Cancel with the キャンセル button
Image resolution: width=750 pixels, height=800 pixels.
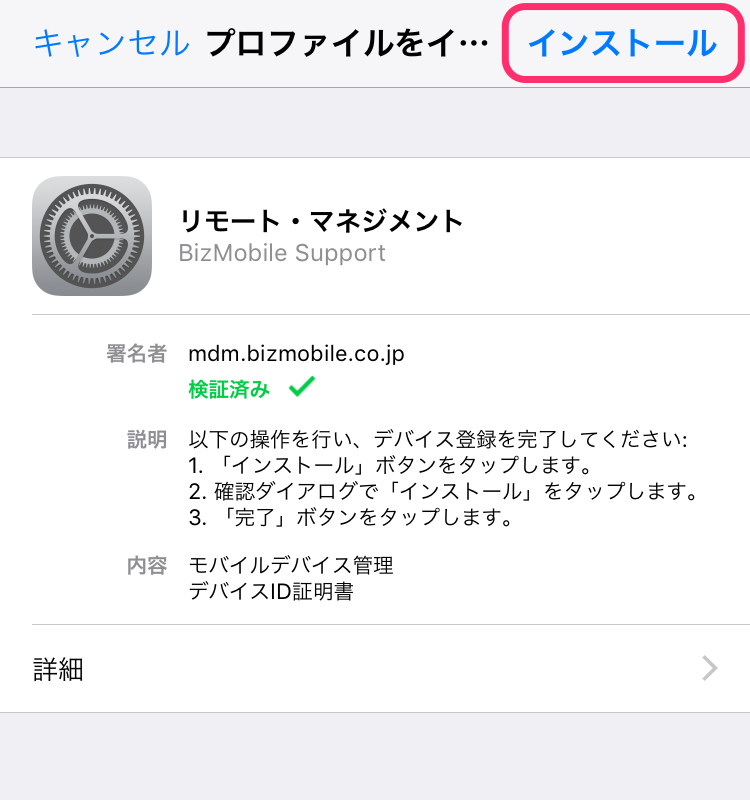111,43
